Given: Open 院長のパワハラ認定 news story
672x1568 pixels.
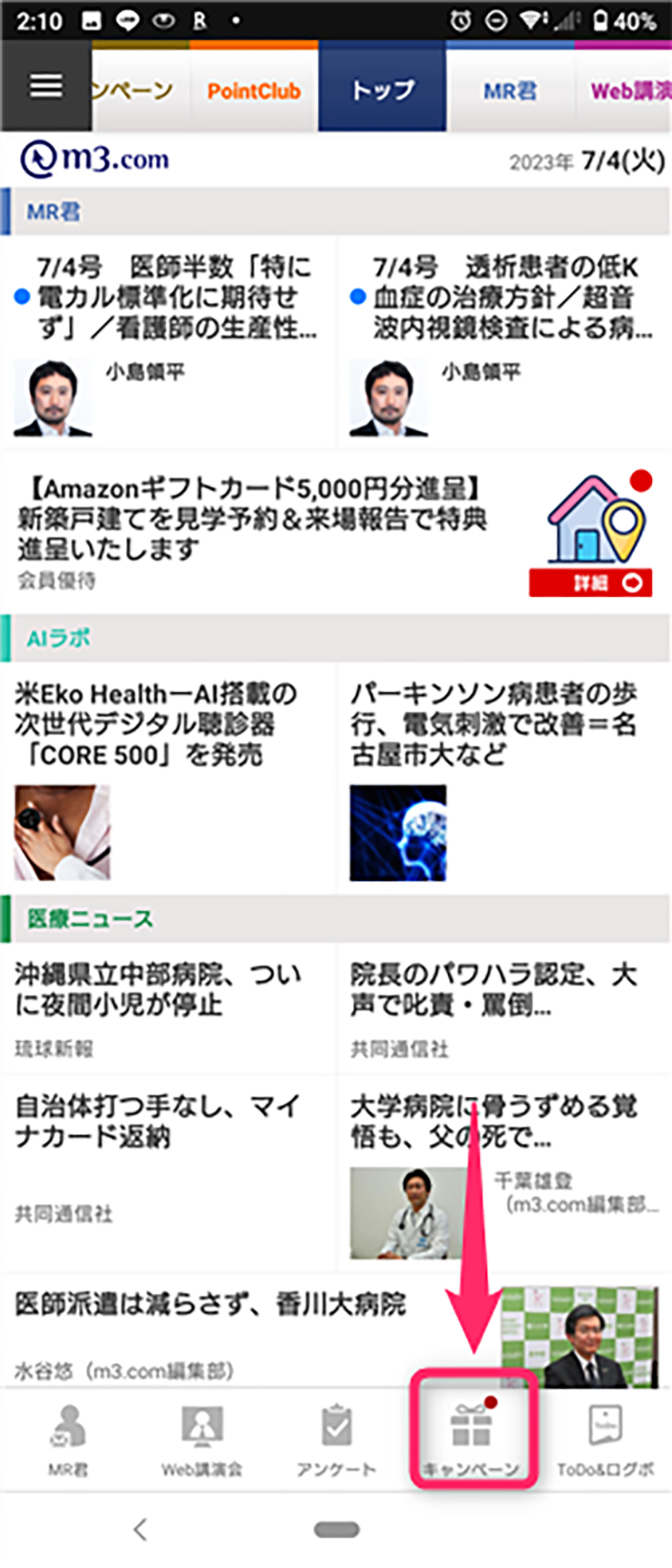Looking at the screenshot, I should (x=494, y=989).
